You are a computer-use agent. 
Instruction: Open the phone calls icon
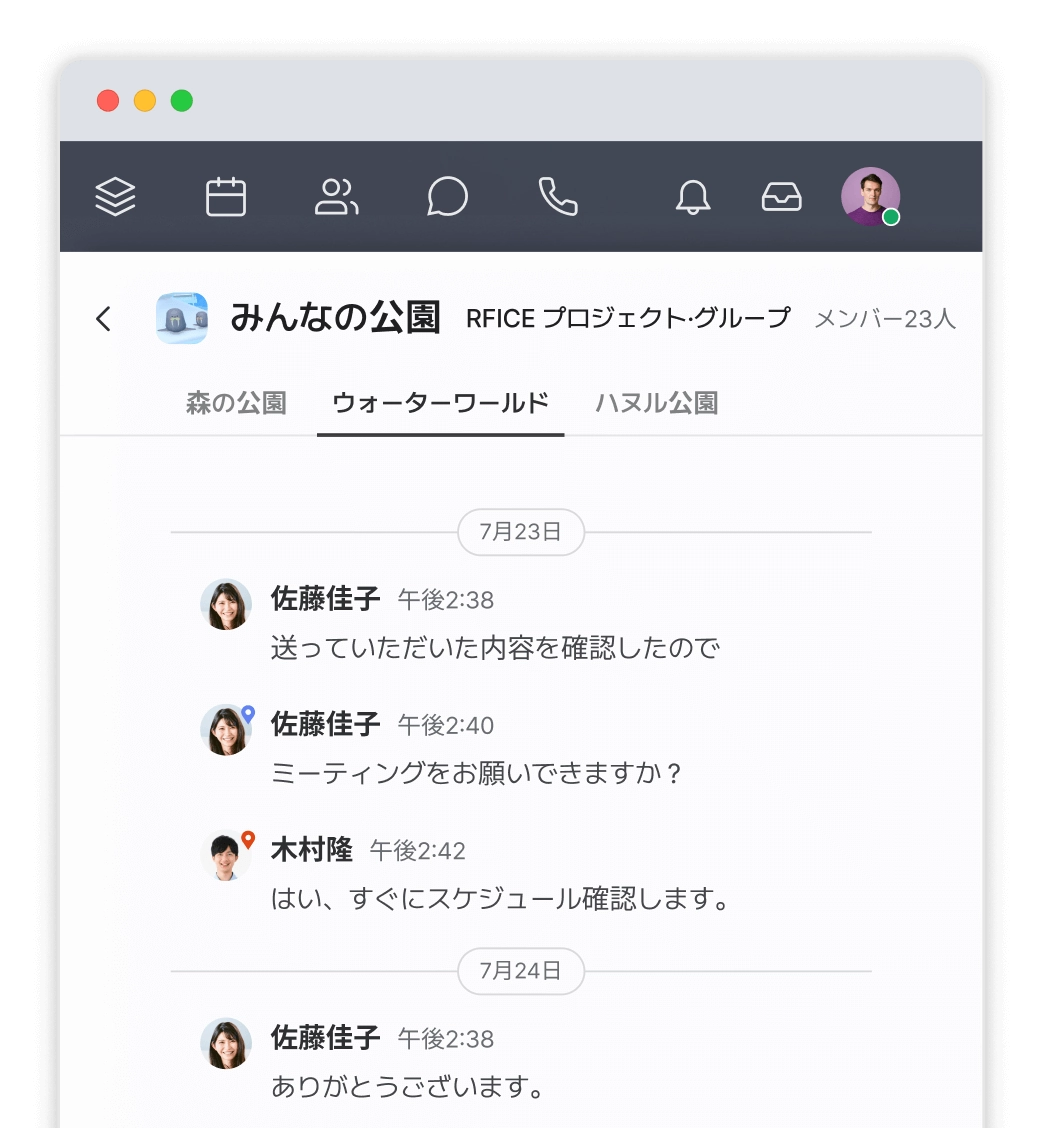coord(558,197)
